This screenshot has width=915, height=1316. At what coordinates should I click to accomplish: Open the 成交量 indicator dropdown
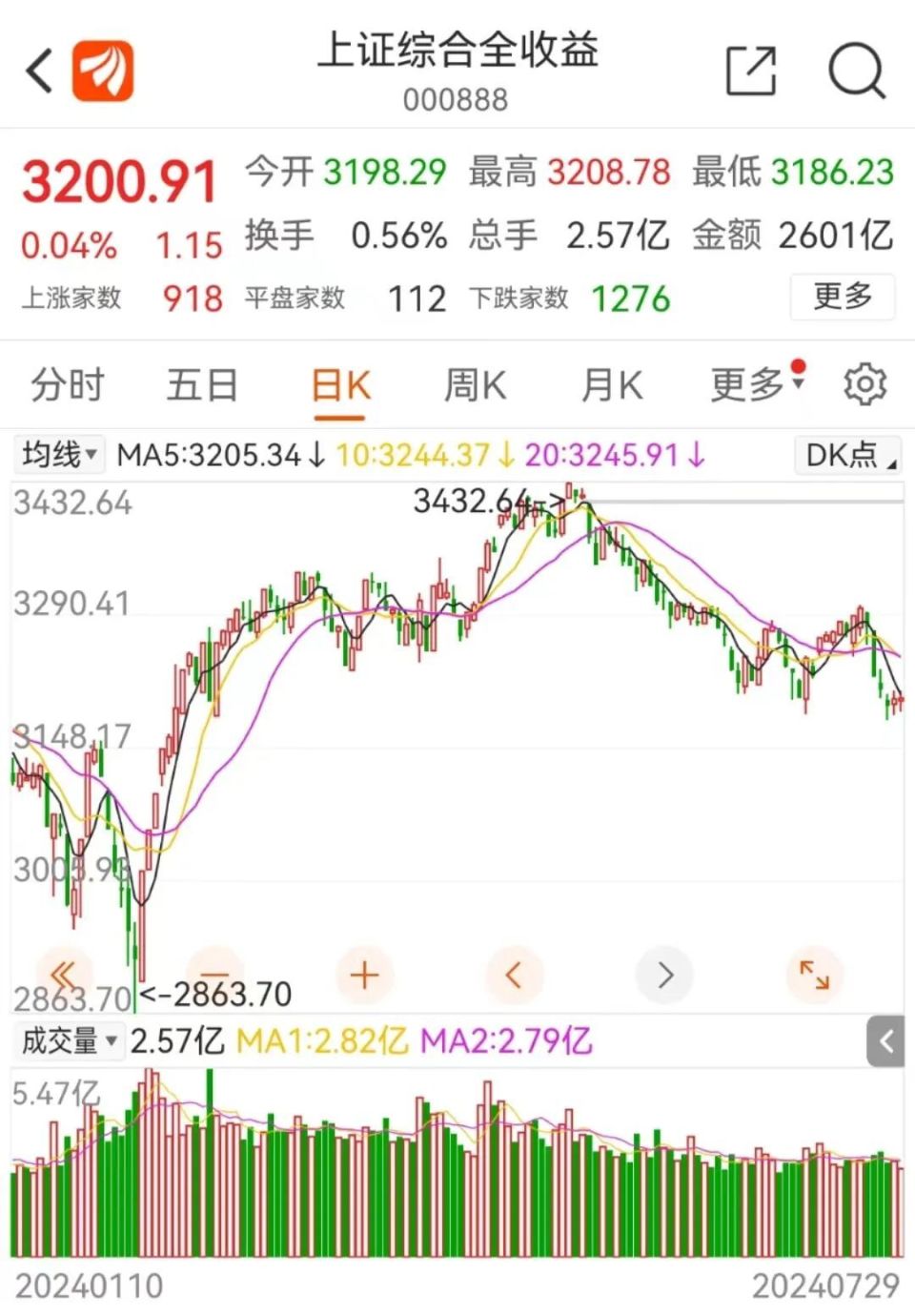[69, 1040]
